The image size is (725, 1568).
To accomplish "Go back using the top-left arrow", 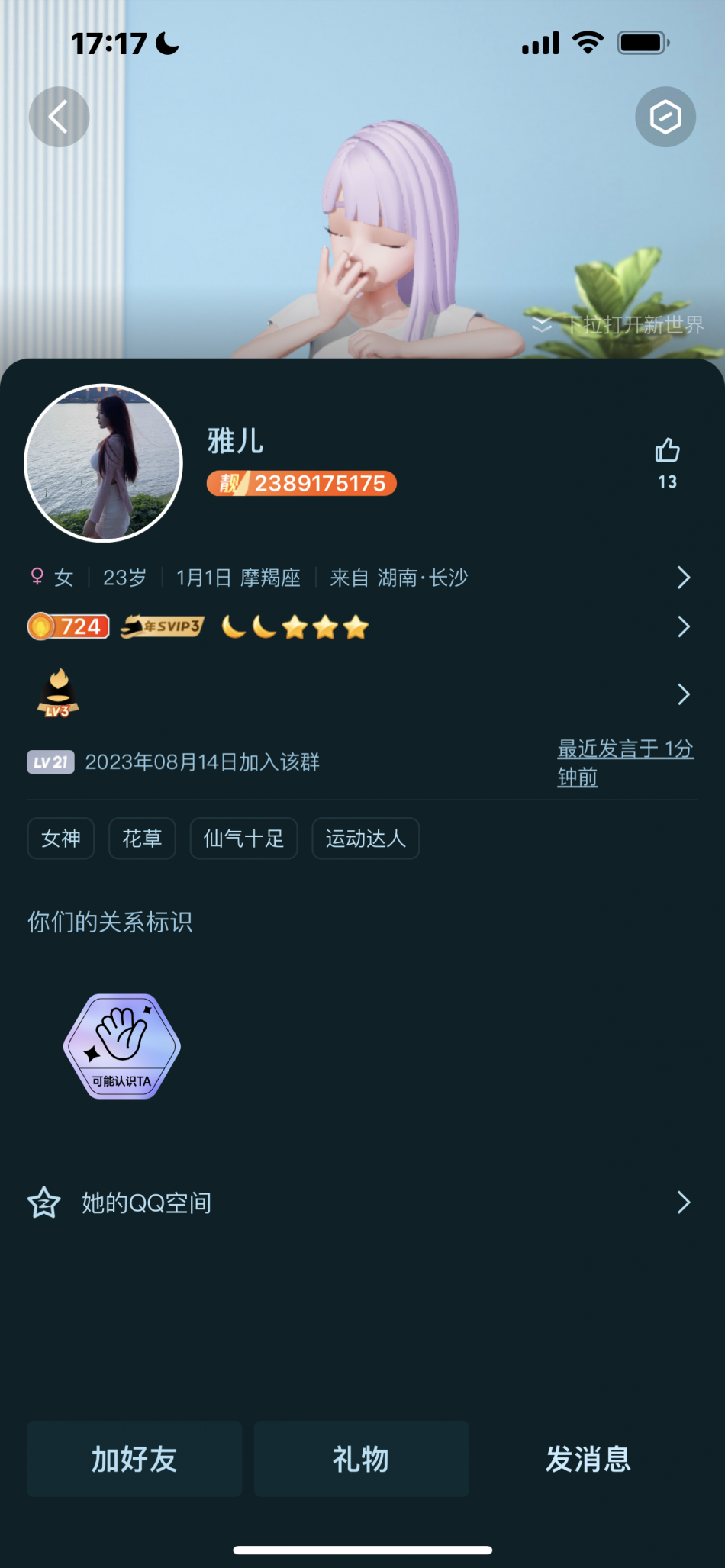I will (x=59, y=117).
